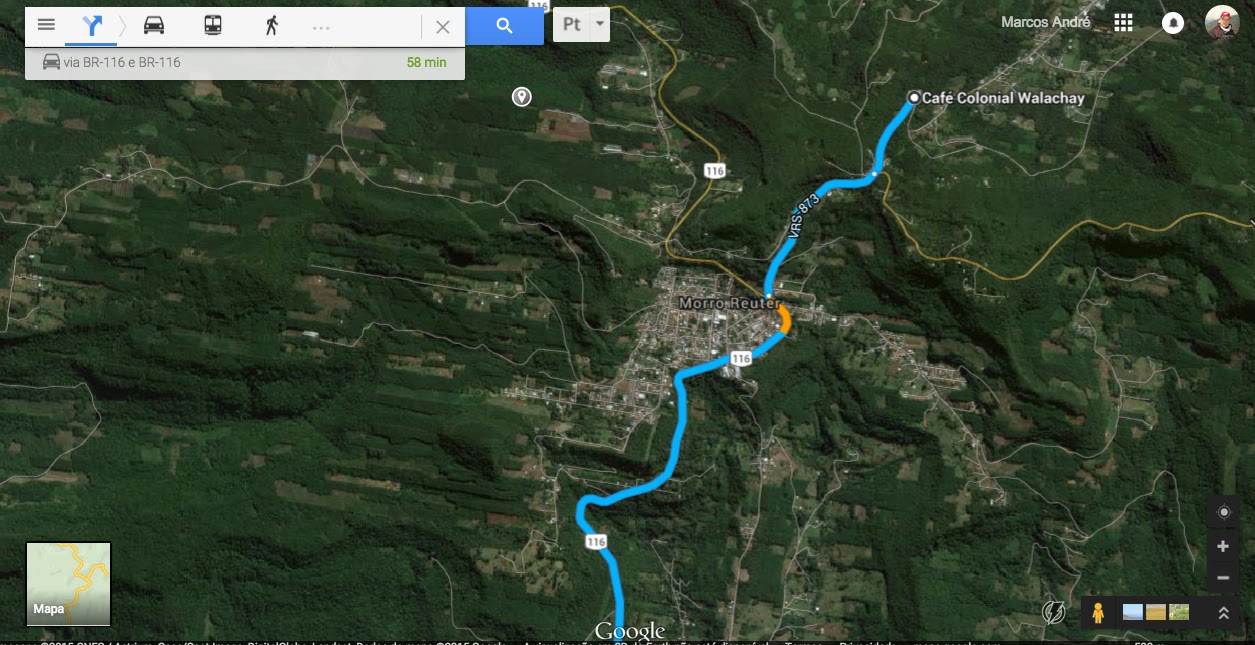Open route via BR-116 e BR-116

click(x=244, y=63)
